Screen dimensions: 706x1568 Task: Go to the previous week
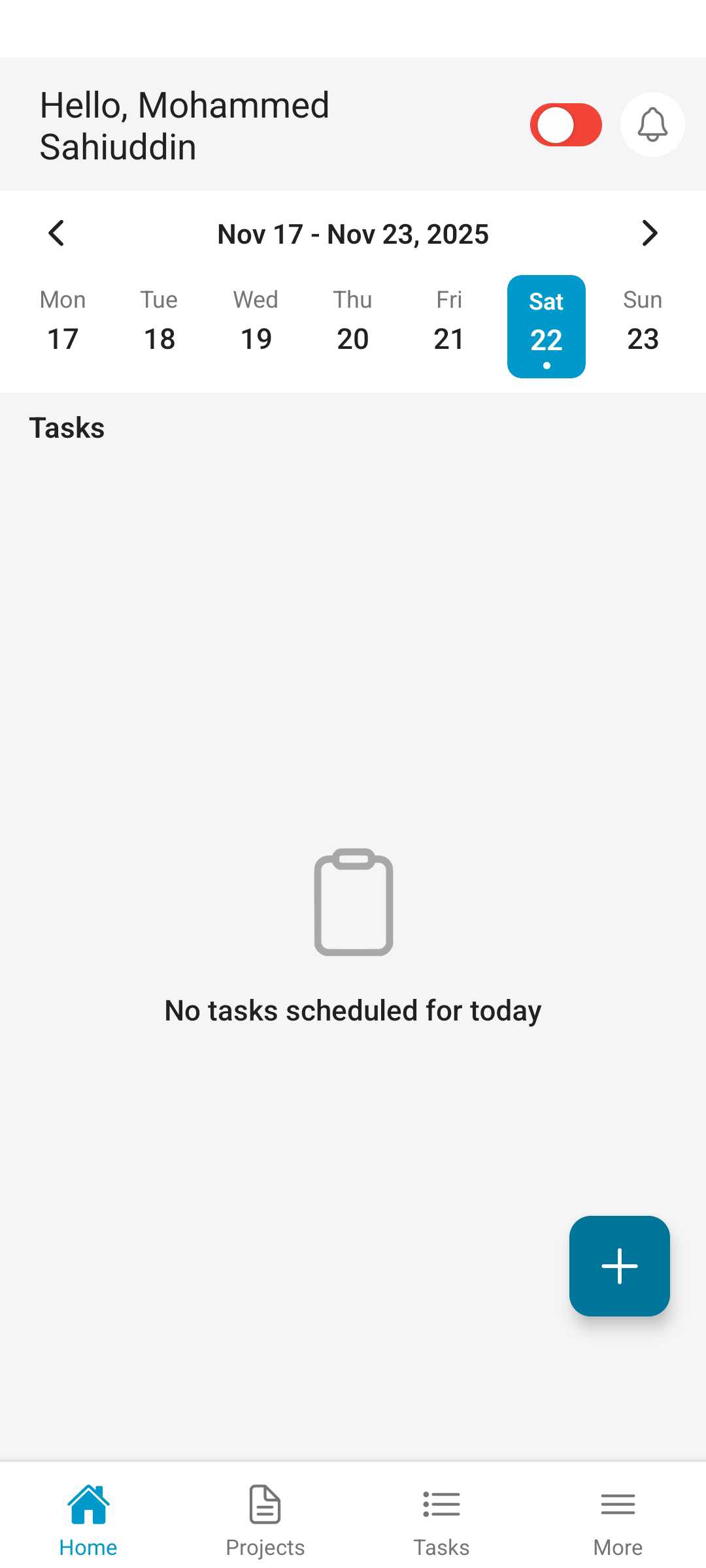[x=57, y=233]
